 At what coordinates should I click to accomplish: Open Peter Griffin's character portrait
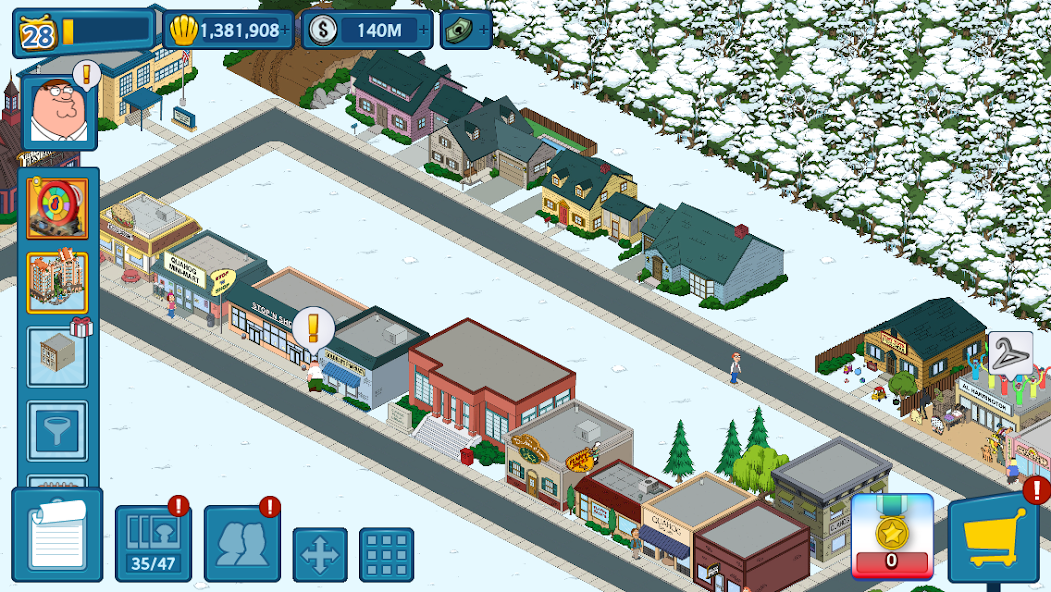[58, 112]
